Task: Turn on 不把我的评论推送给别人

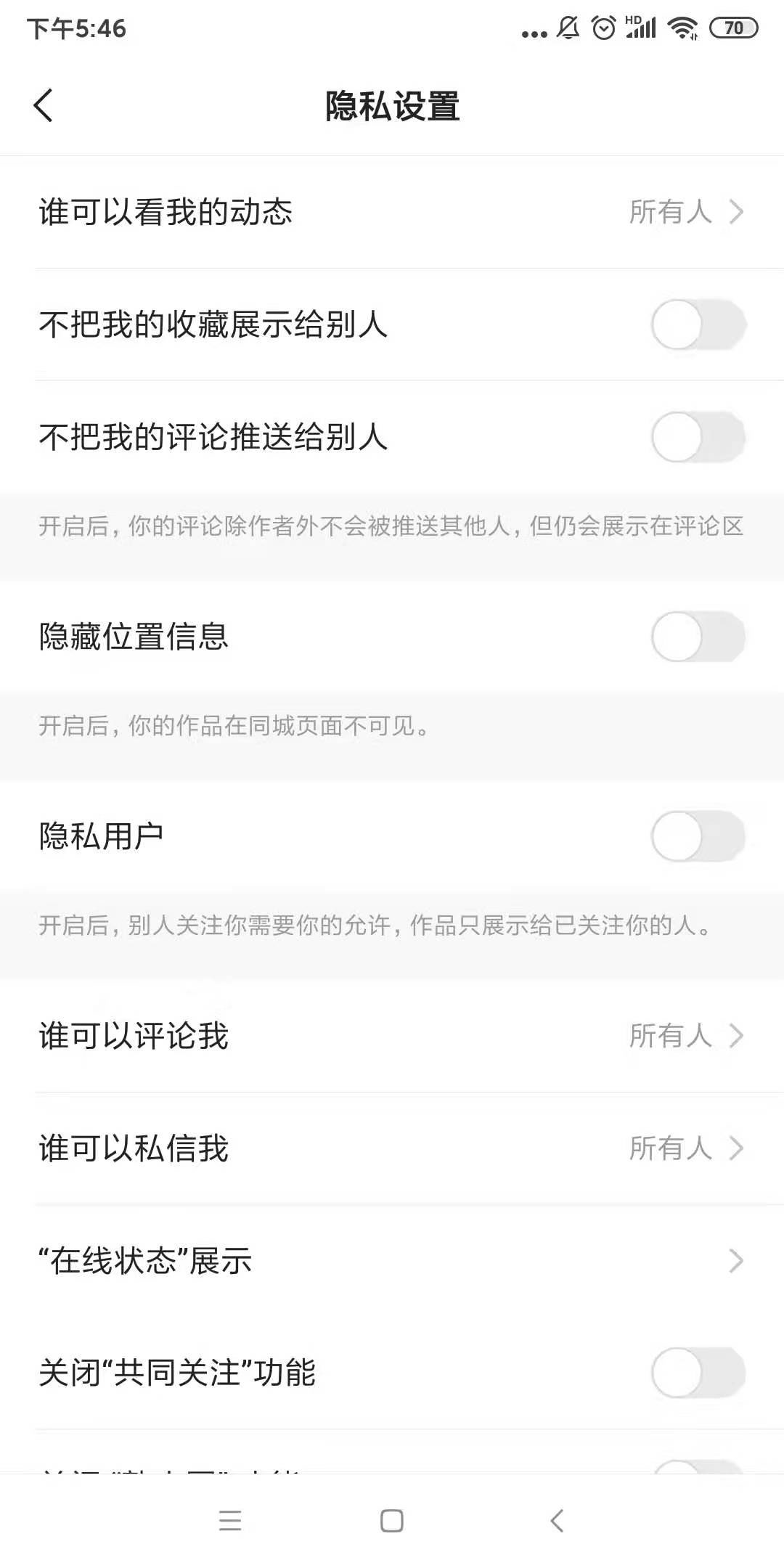Action: [699, 437]
